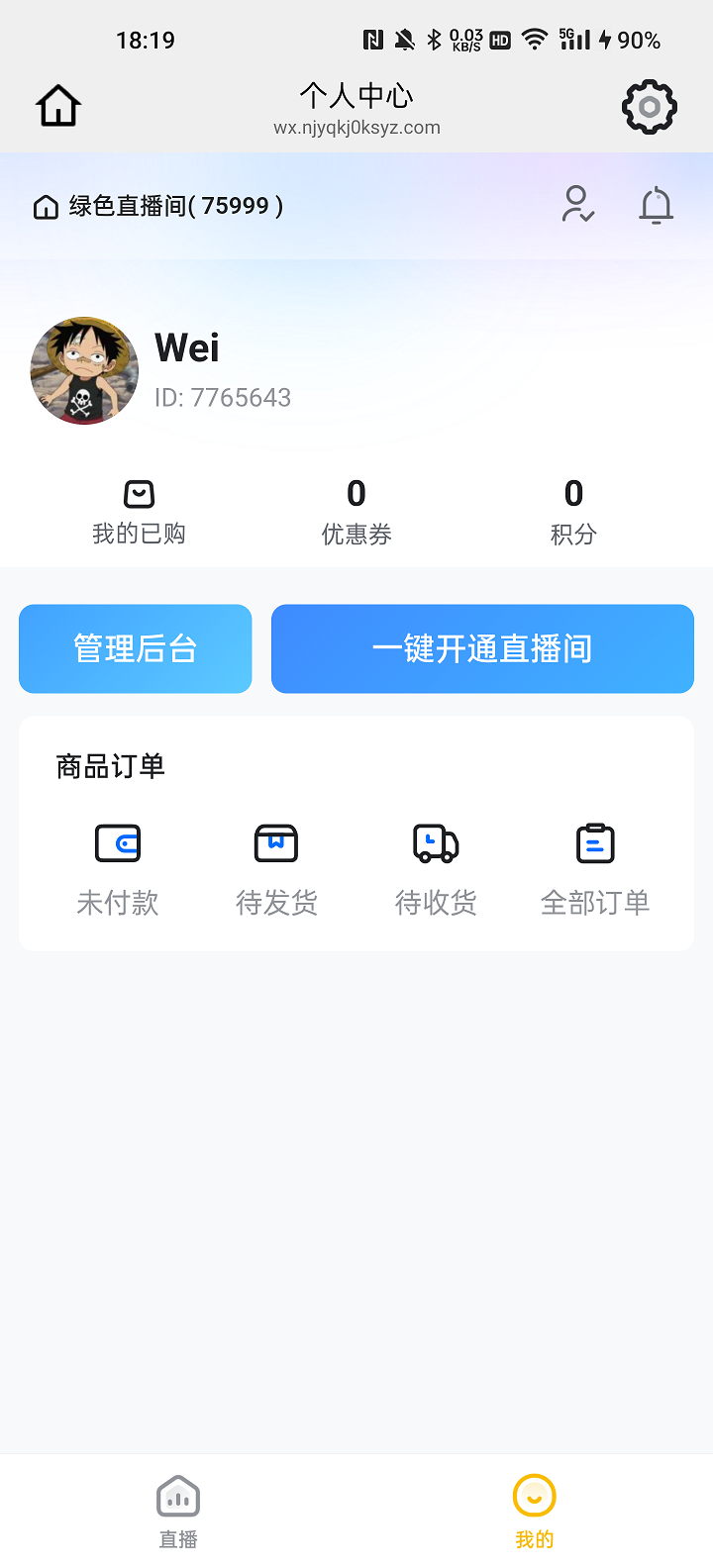Open the 待收货 delivery truck icon
Screen dimensions: 713x1568
436,843
